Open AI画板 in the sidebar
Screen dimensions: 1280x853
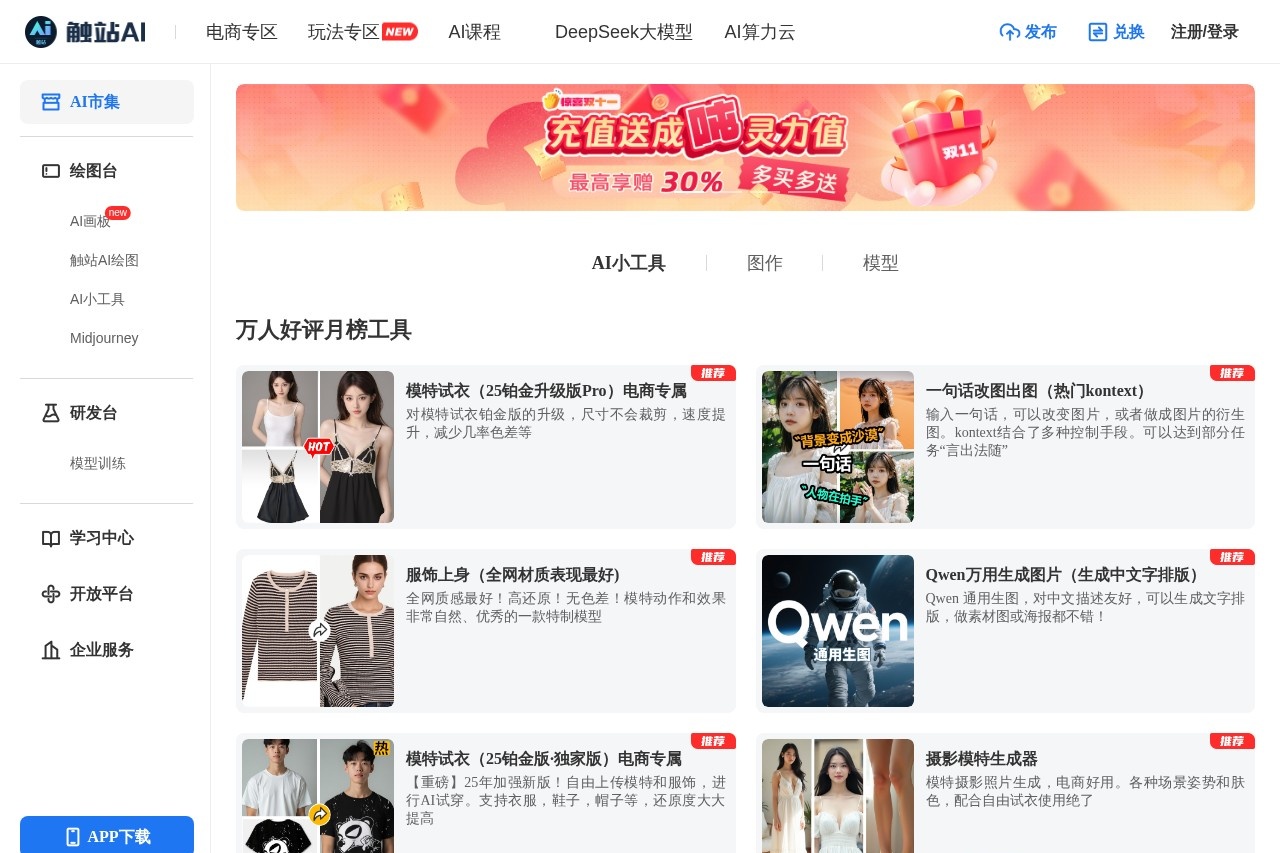point(90,221)
